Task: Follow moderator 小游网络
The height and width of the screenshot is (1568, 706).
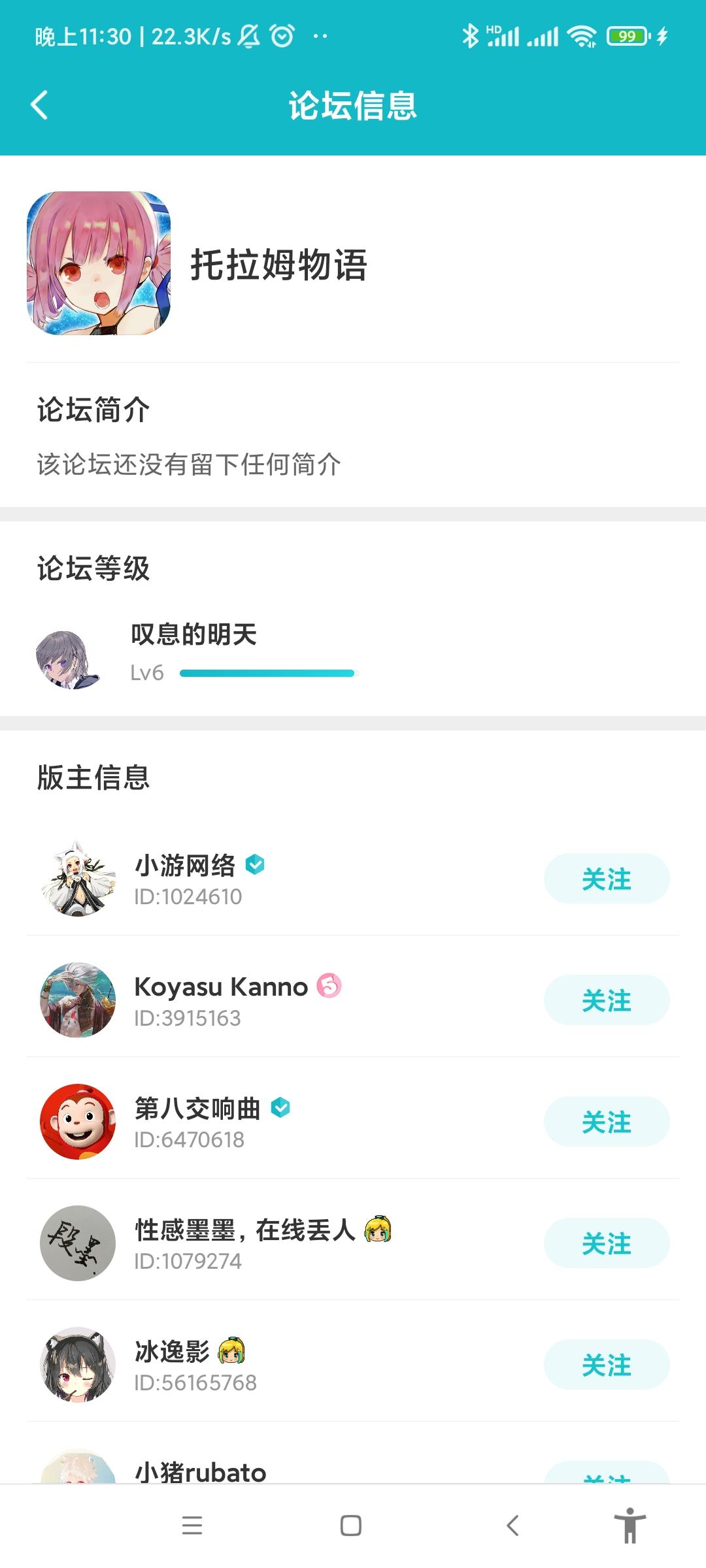Action: (x=607, y=879)
